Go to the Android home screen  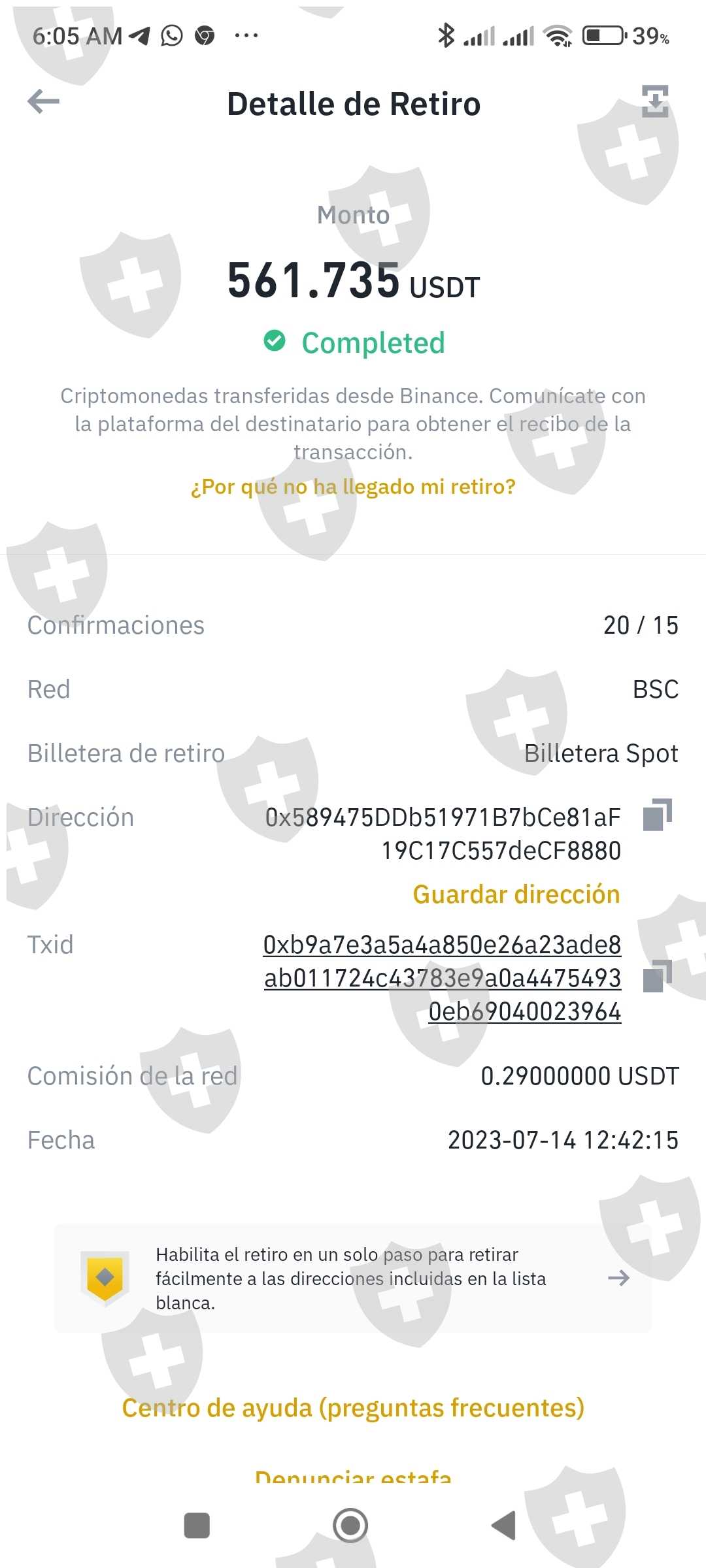tap(350, 1526)
